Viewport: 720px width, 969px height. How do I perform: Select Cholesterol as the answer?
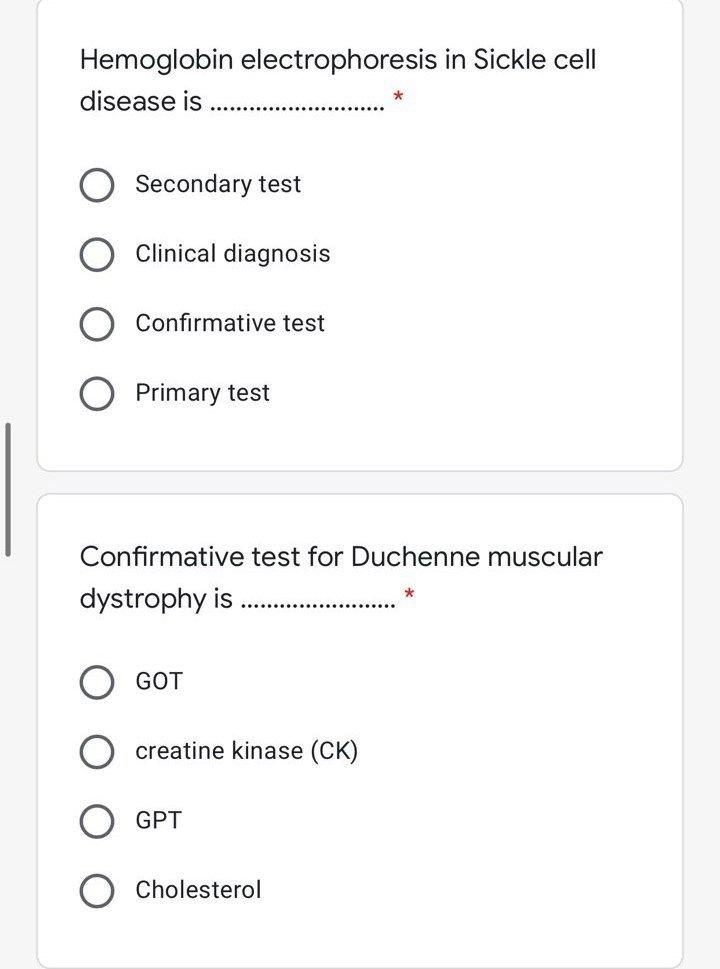pyautogui.click(x=96, y=890)
